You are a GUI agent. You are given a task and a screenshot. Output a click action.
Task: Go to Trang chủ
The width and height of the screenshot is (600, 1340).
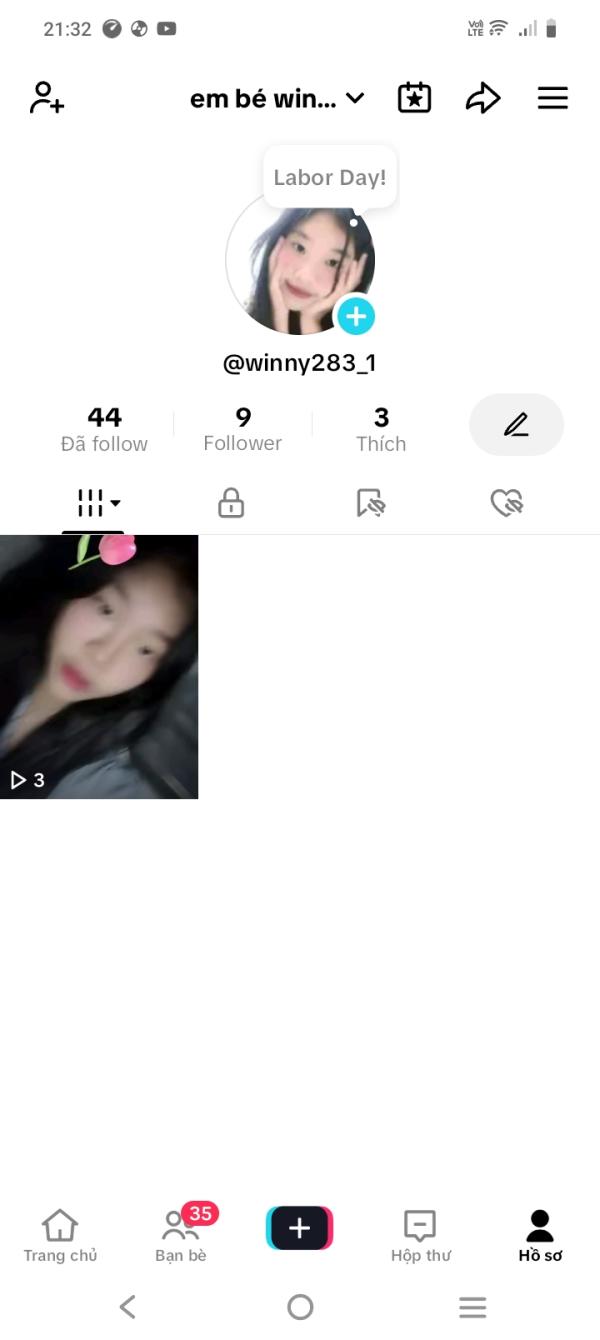tap(60, 1235)
